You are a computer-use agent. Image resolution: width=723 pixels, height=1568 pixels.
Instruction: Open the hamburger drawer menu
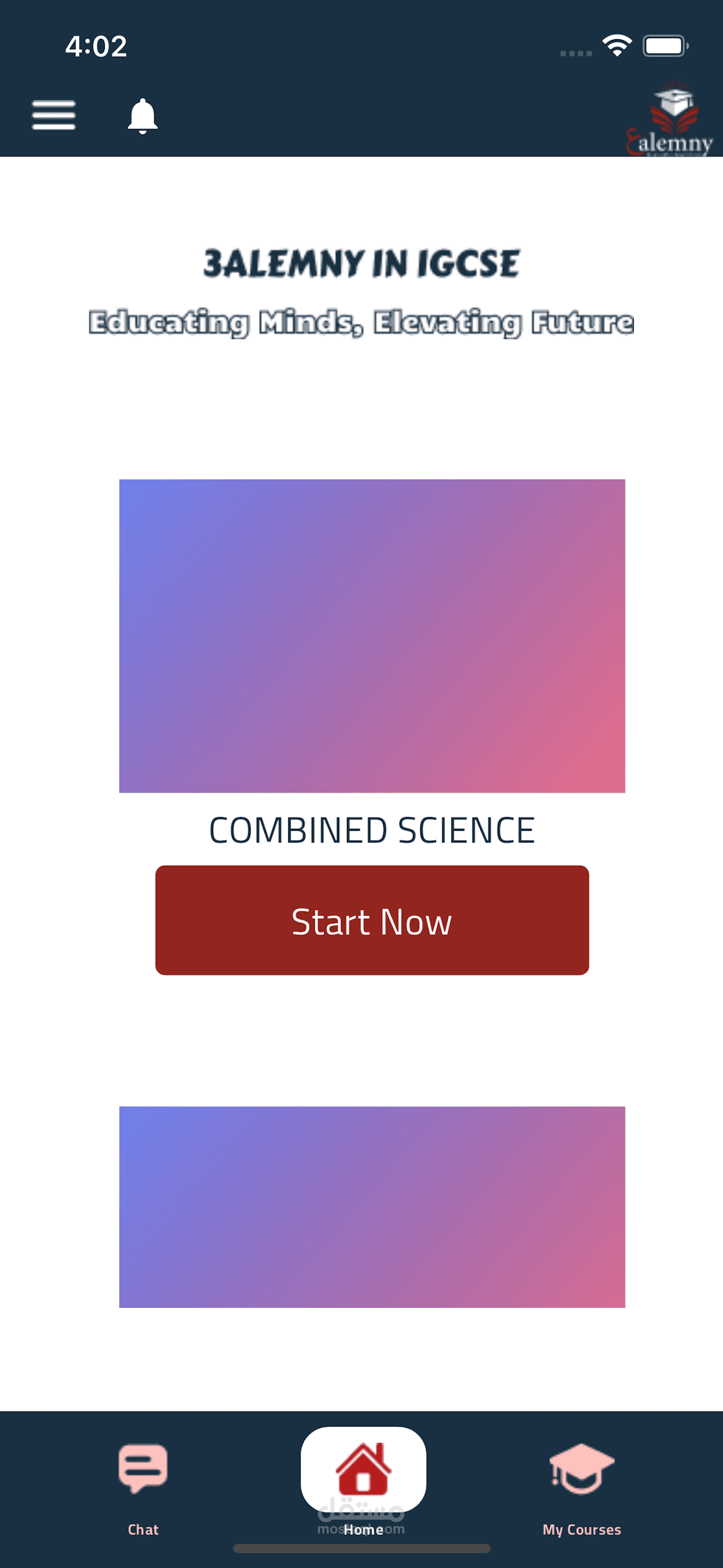click(54, 115)
